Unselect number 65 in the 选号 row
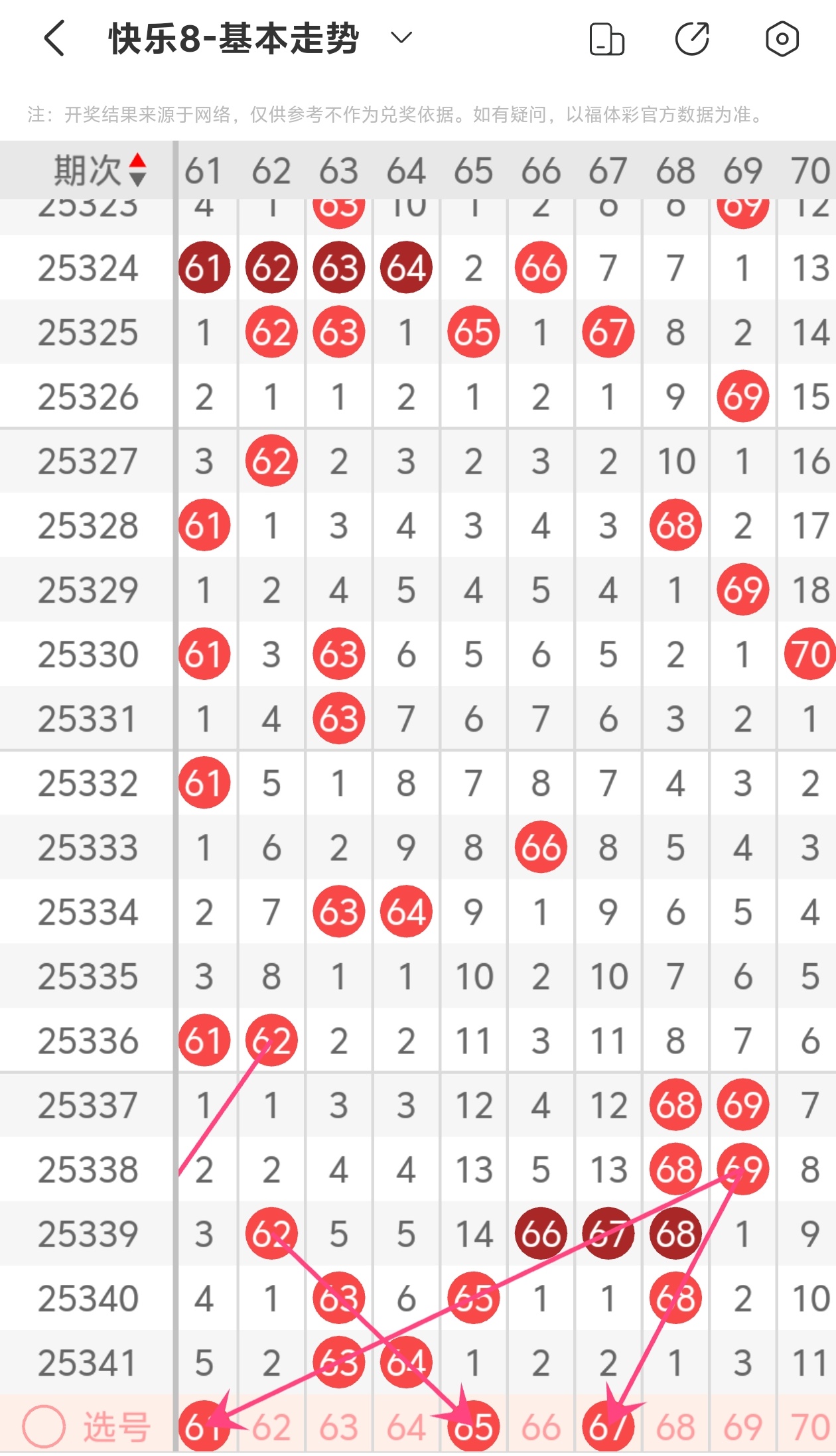 (x=474, y=1427)
